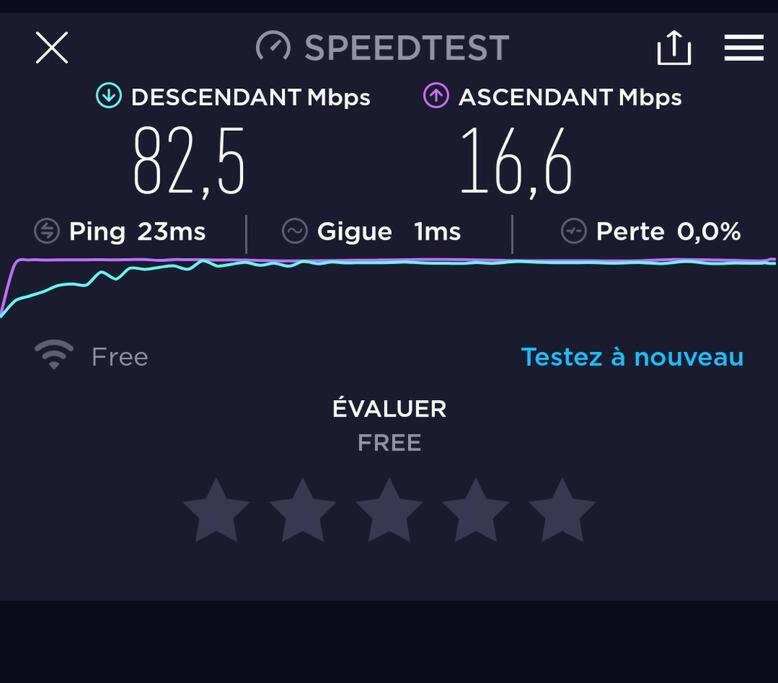Rate Free with three stars

389,510
